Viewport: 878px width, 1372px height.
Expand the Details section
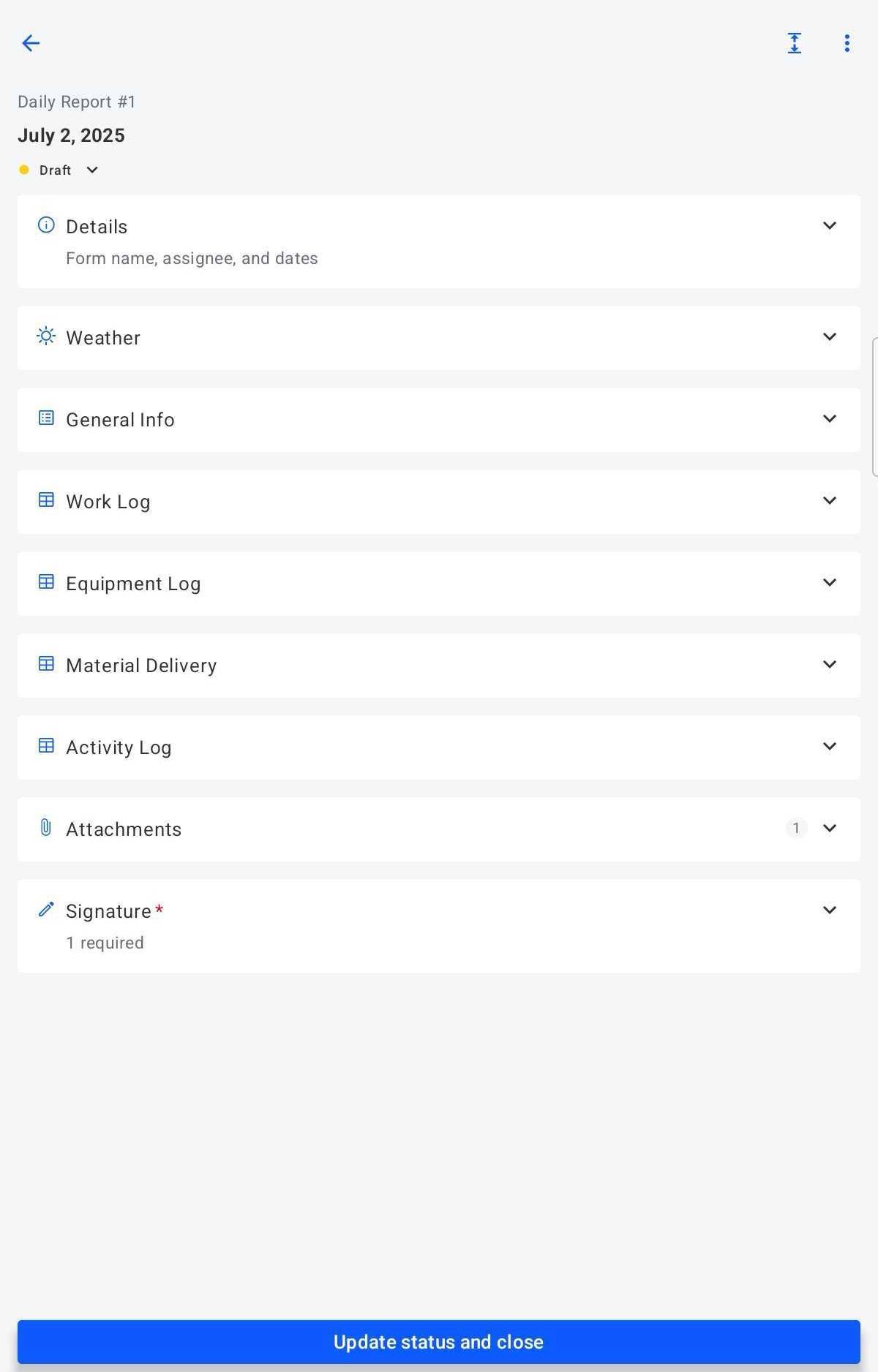[x=830, y=225]
